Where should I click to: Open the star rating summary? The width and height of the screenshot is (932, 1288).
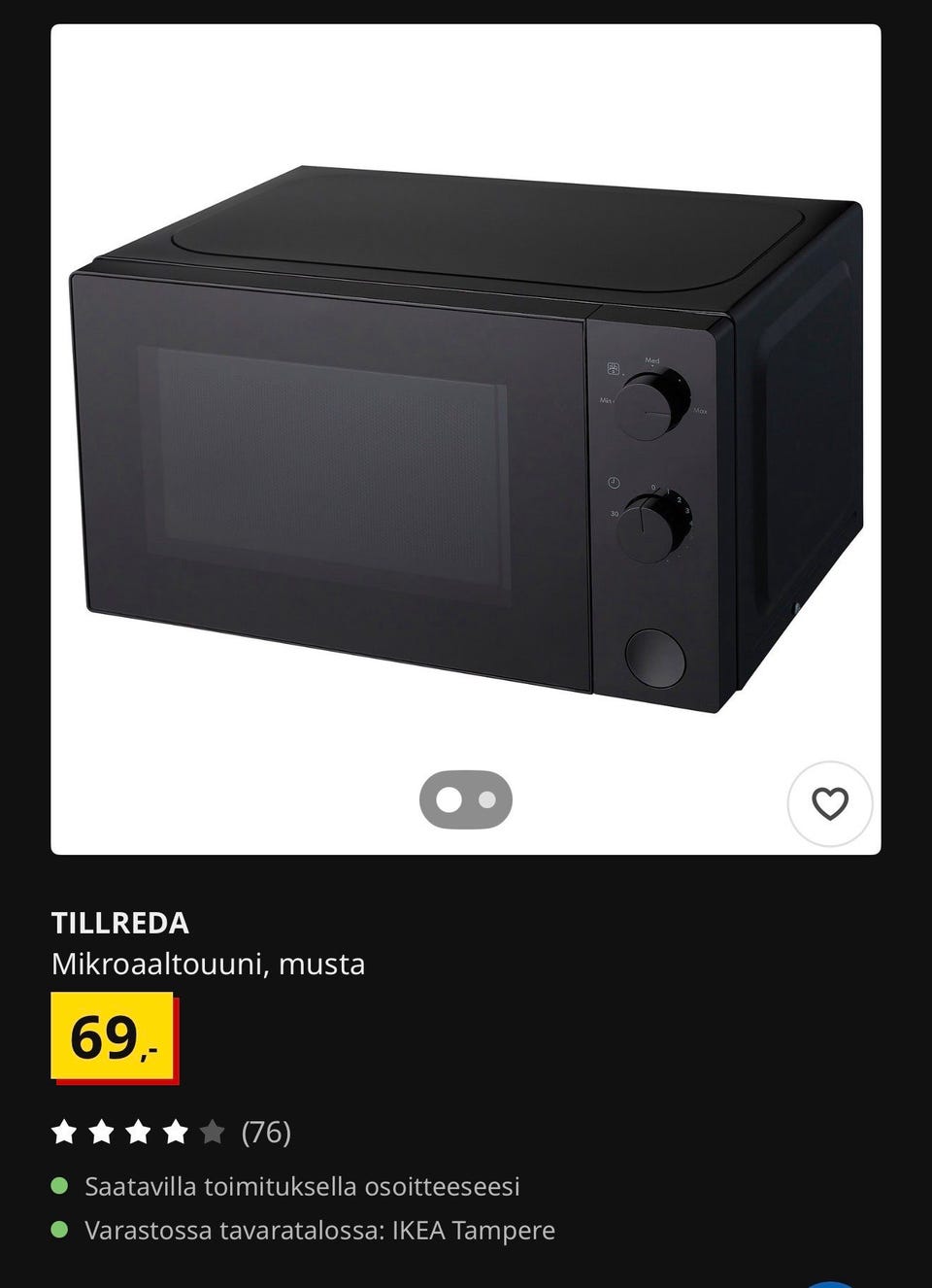[x=139, y=1131]
